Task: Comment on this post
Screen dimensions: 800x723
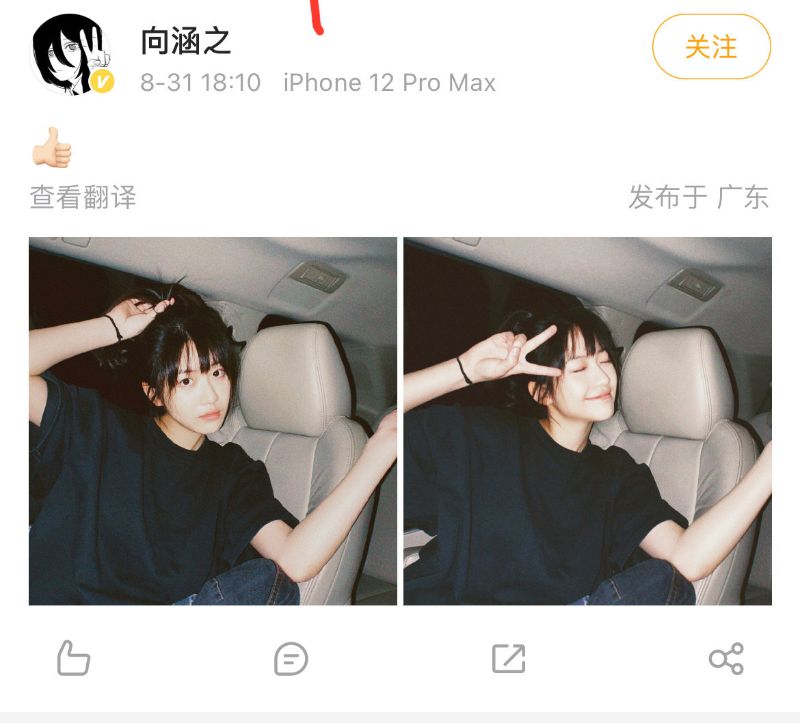Action: (291, 658)
